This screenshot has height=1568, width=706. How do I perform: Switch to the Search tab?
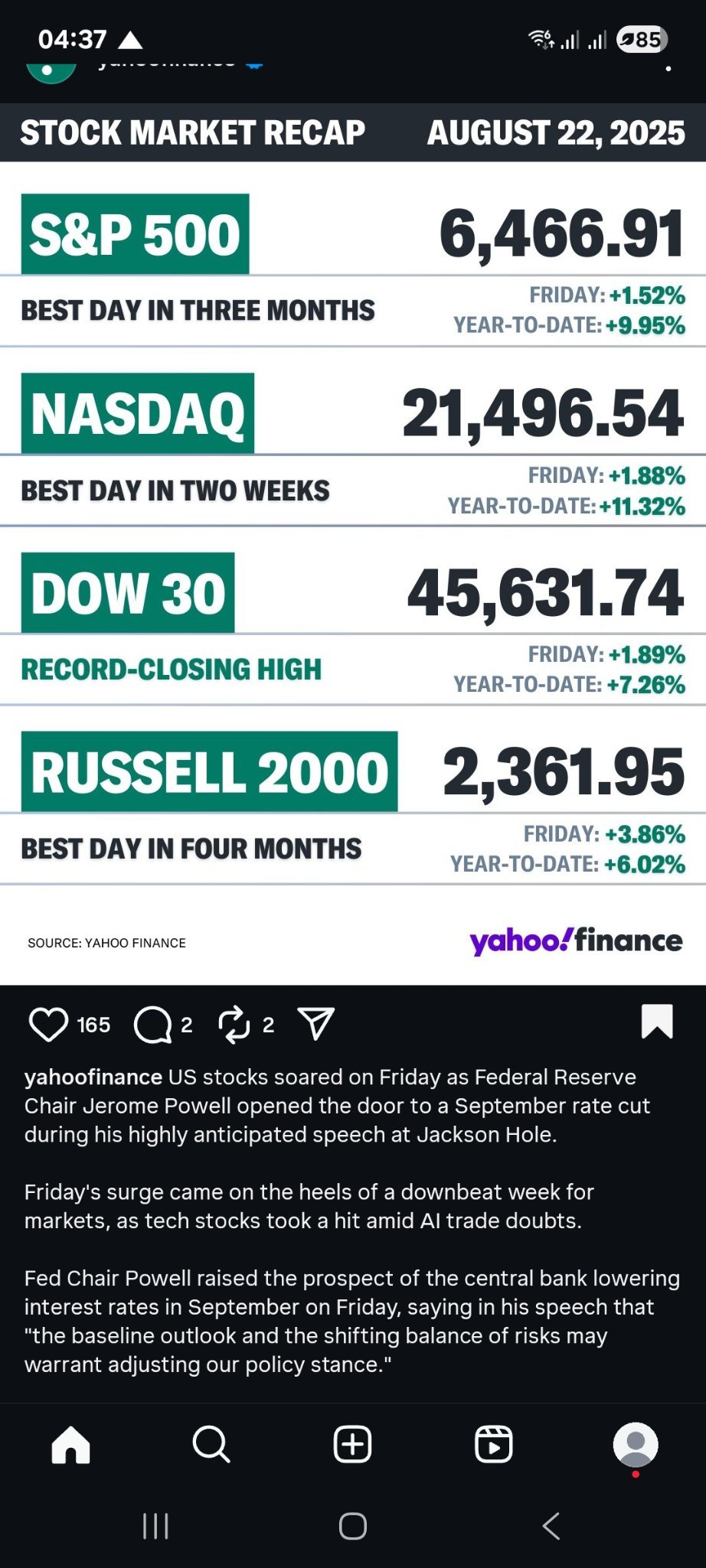coord(211,1445)
